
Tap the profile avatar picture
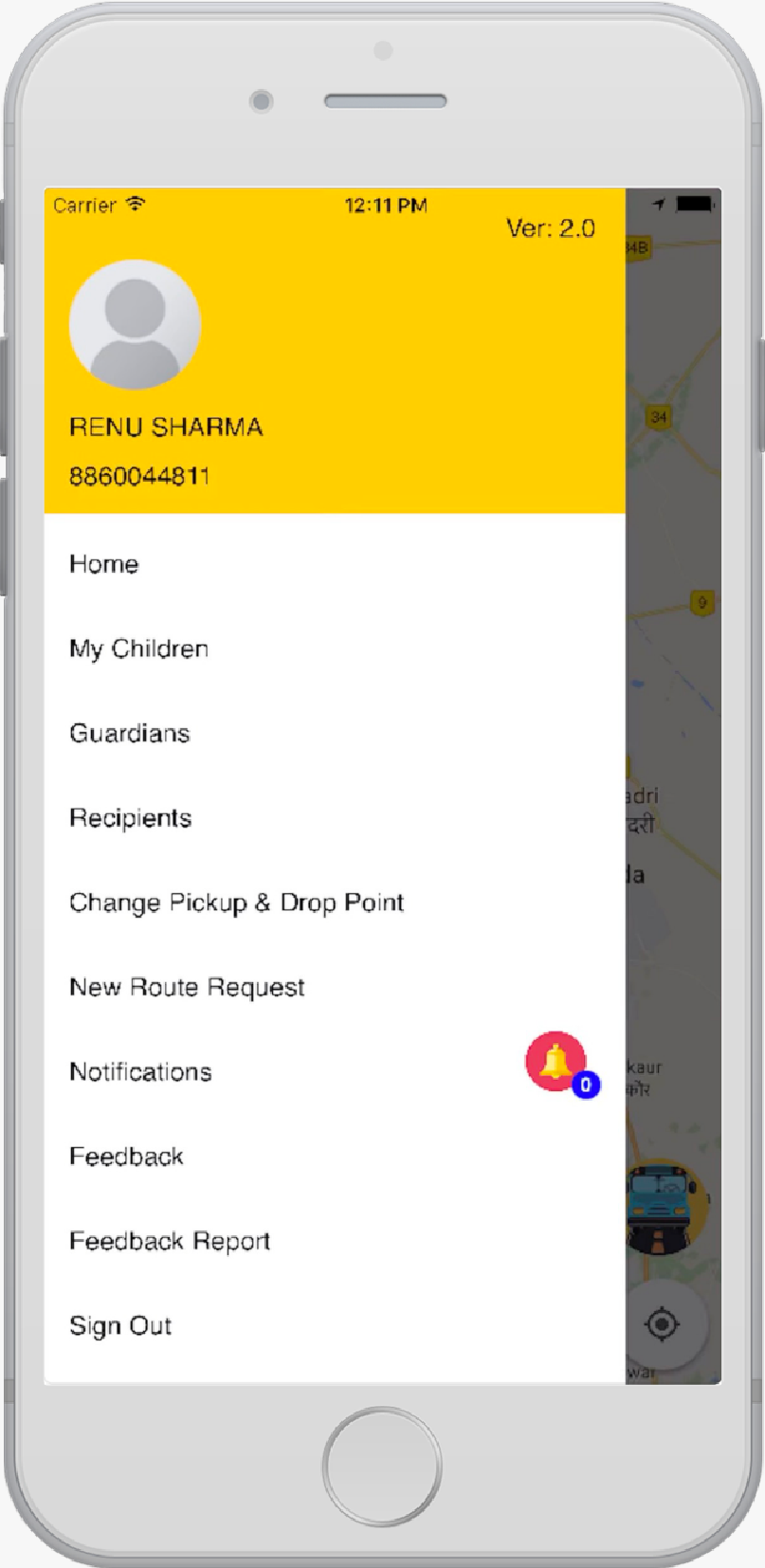point(135,324)
